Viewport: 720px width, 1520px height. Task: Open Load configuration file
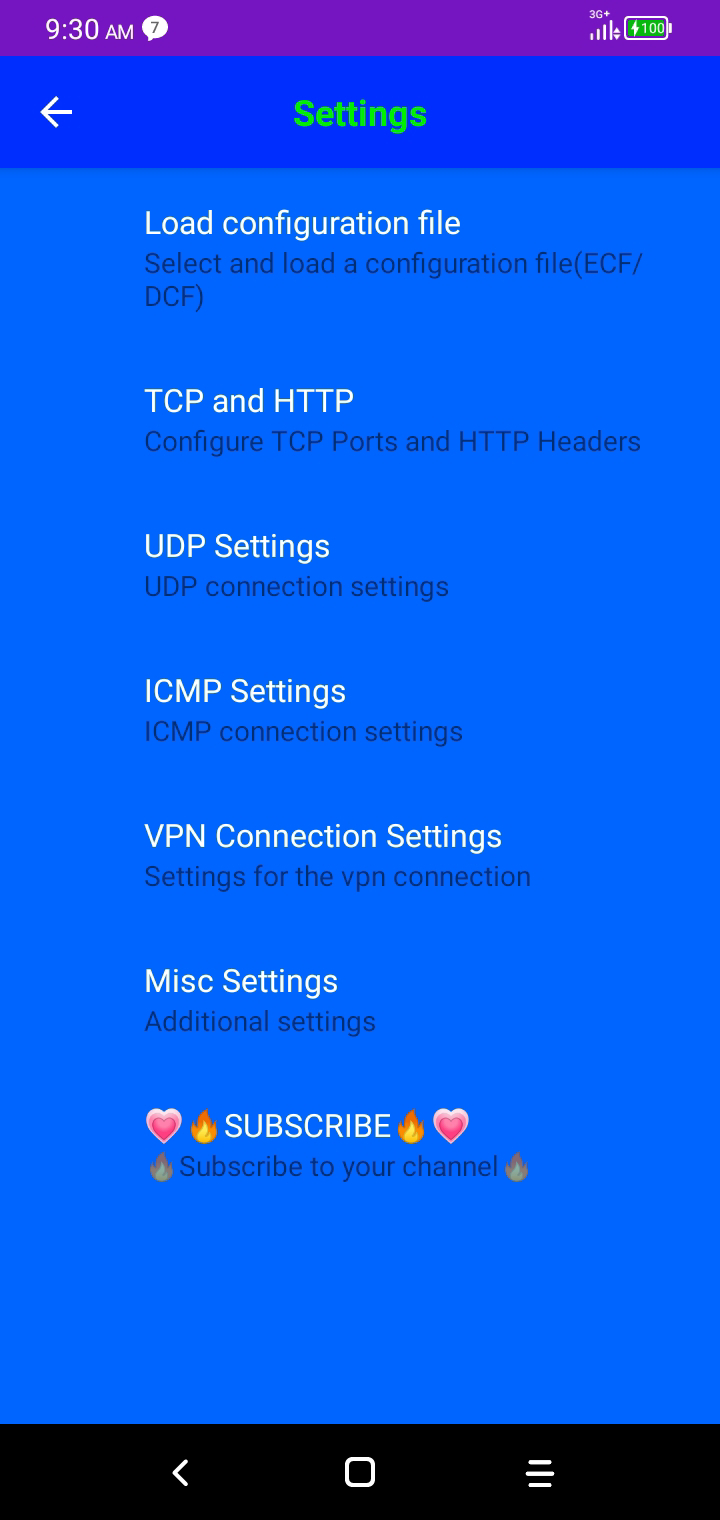coord(360,257)
